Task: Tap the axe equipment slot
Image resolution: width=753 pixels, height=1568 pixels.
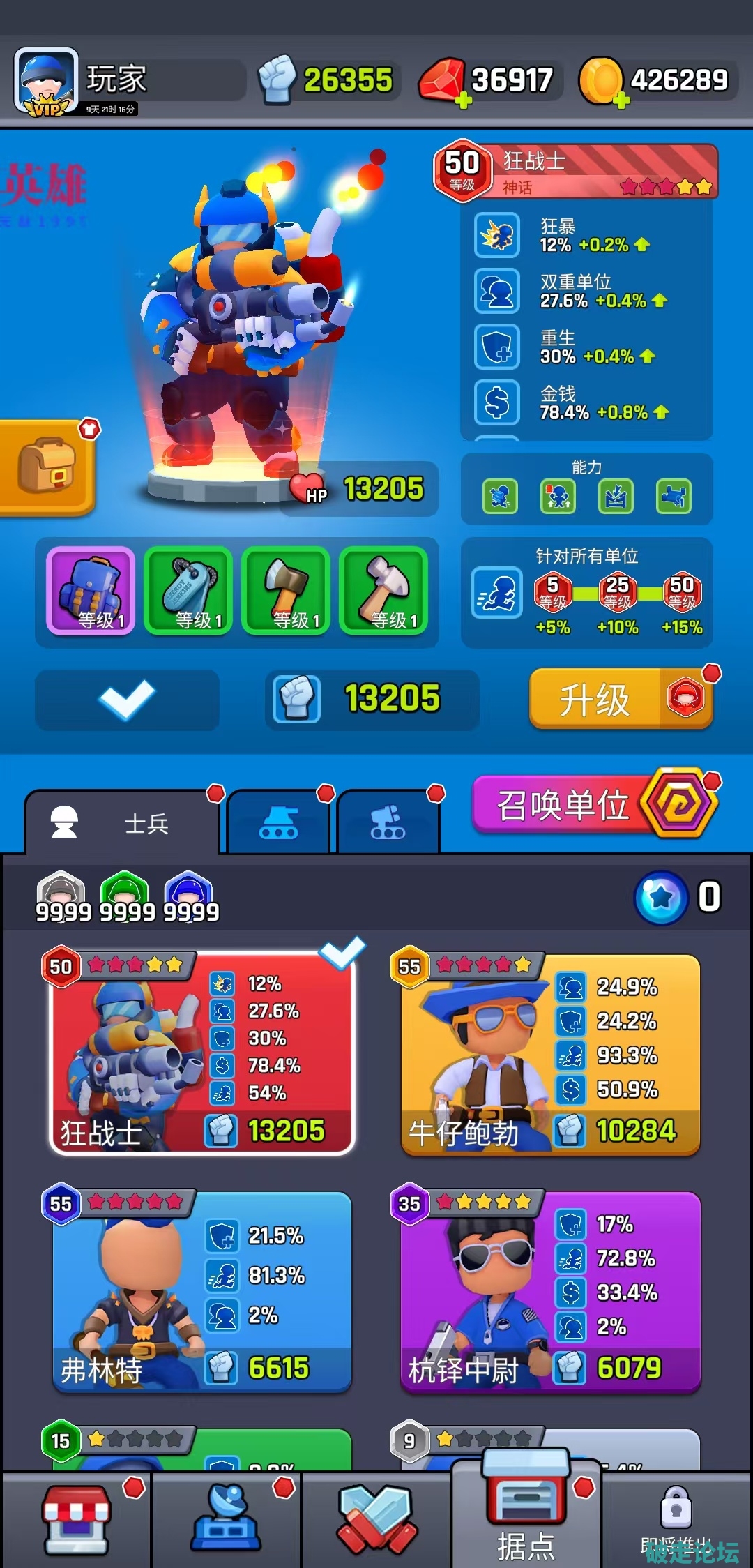Action: (286, 590)
